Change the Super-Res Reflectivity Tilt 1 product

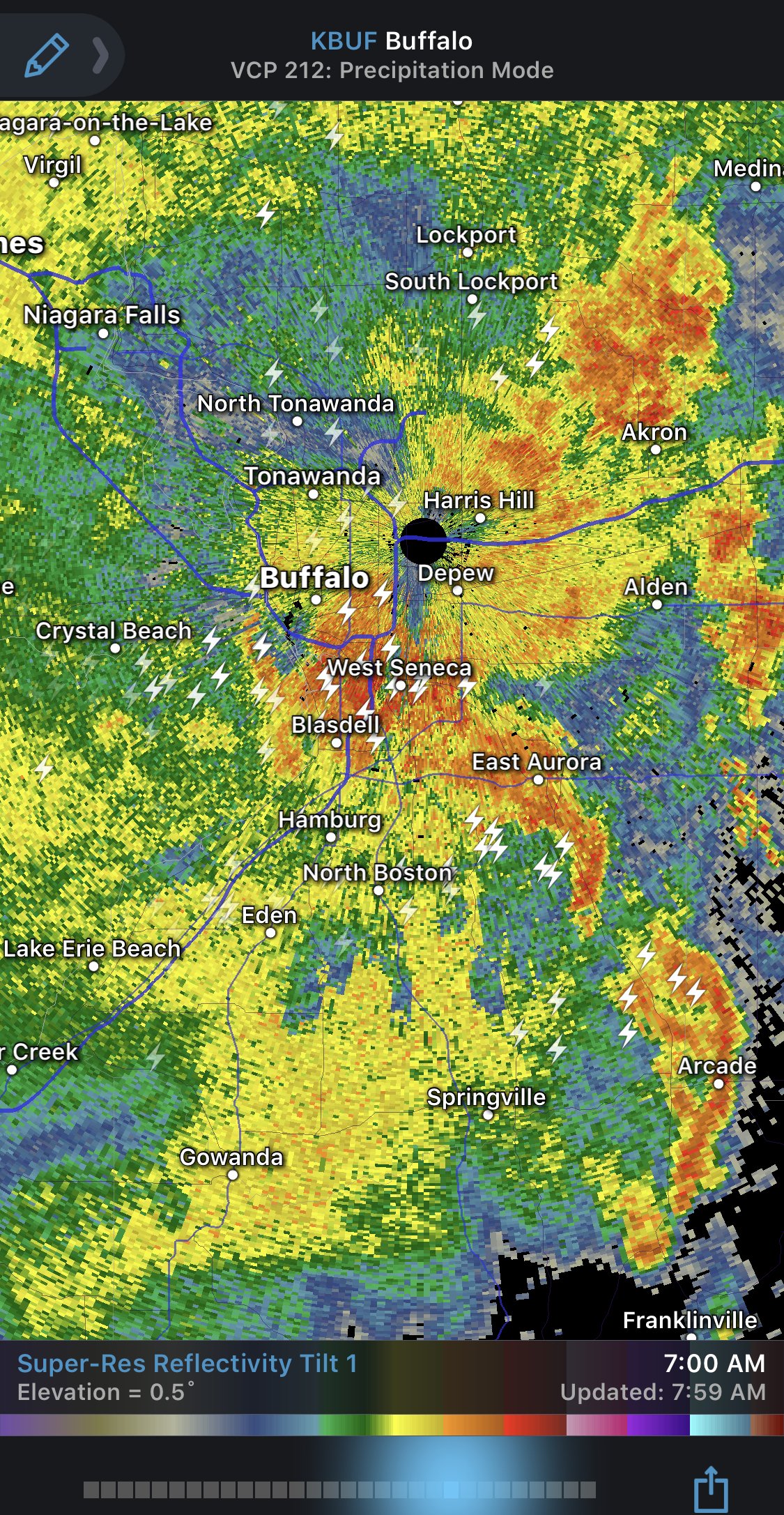click(x=187, y=1377)
